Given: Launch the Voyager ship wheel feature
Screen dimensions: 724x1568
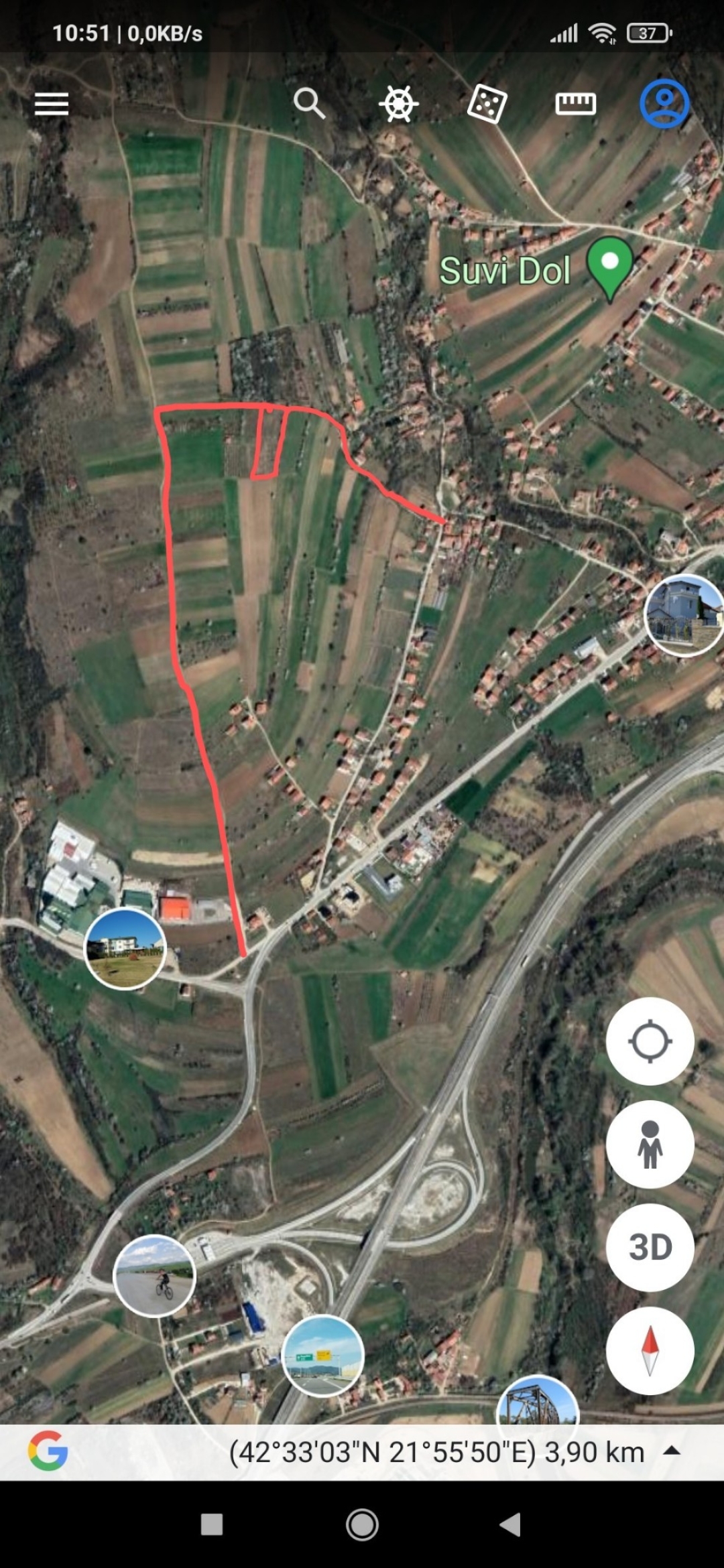Looking at the screenshot, I should pos(399,104).
